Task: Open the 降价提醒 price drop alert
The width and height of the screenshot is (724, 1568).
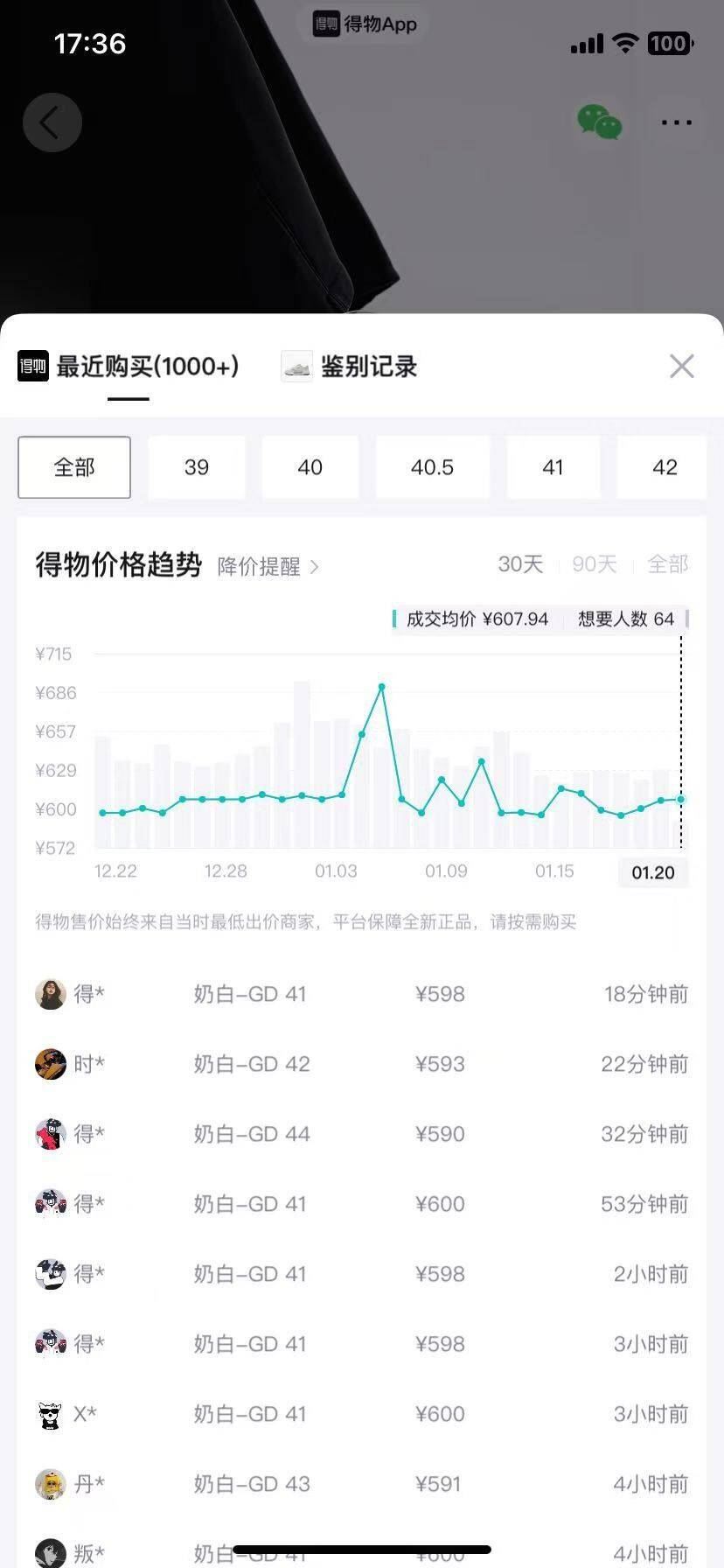Action: click(x=268, y=567)
